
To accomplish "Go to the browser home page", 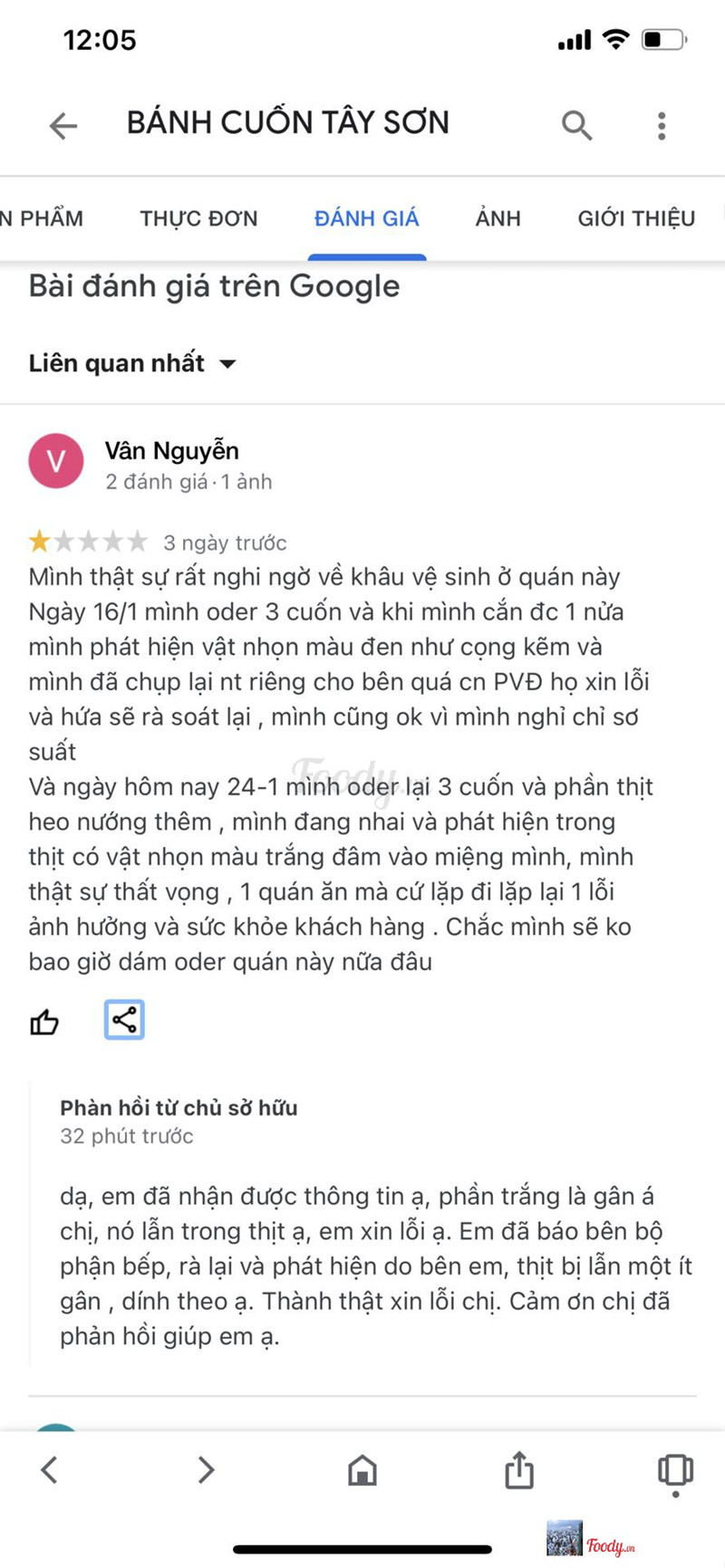I will (x=362, y=1469).
